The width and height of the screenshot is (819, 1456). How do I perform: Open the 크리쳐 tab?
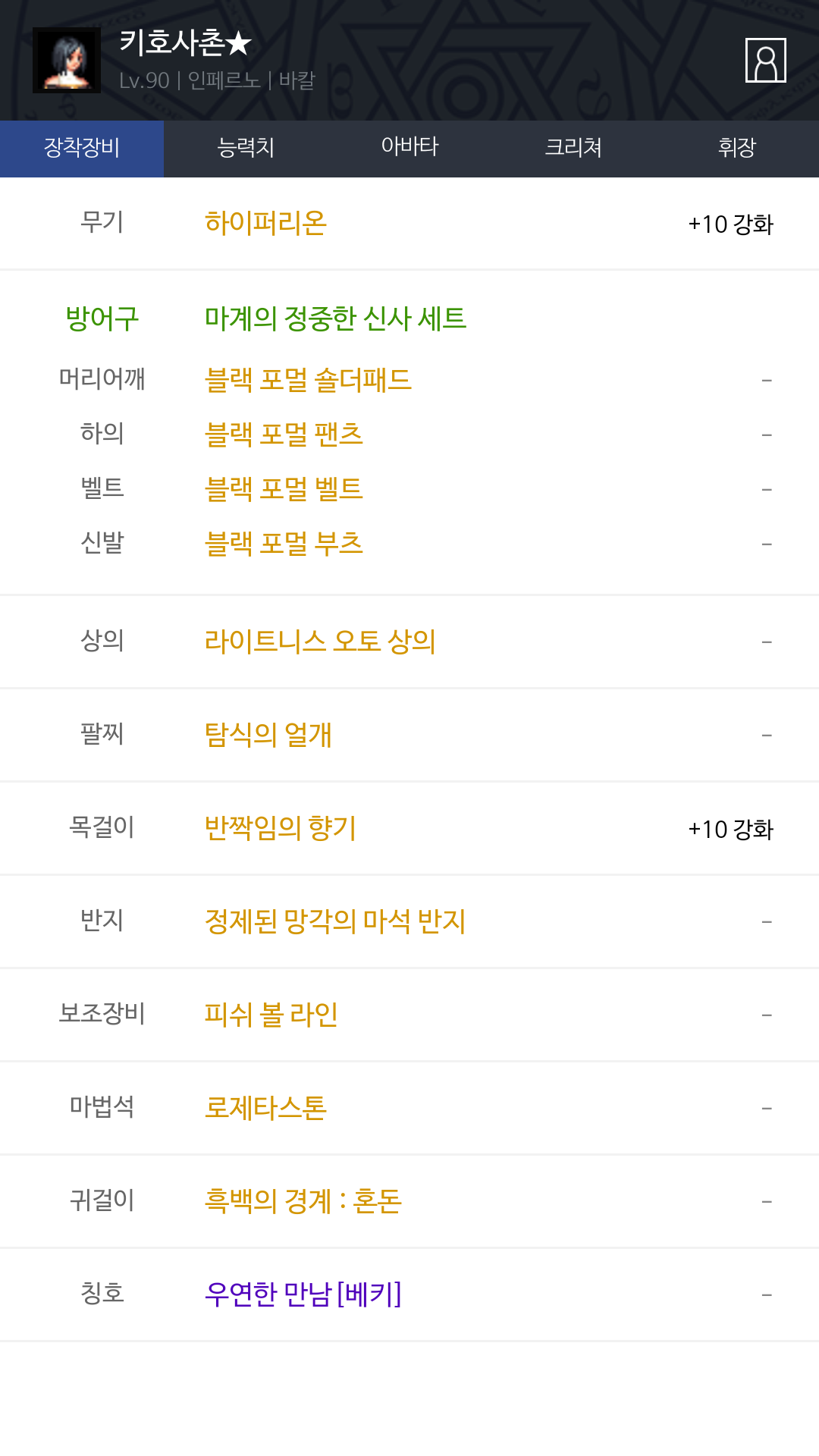573,148
